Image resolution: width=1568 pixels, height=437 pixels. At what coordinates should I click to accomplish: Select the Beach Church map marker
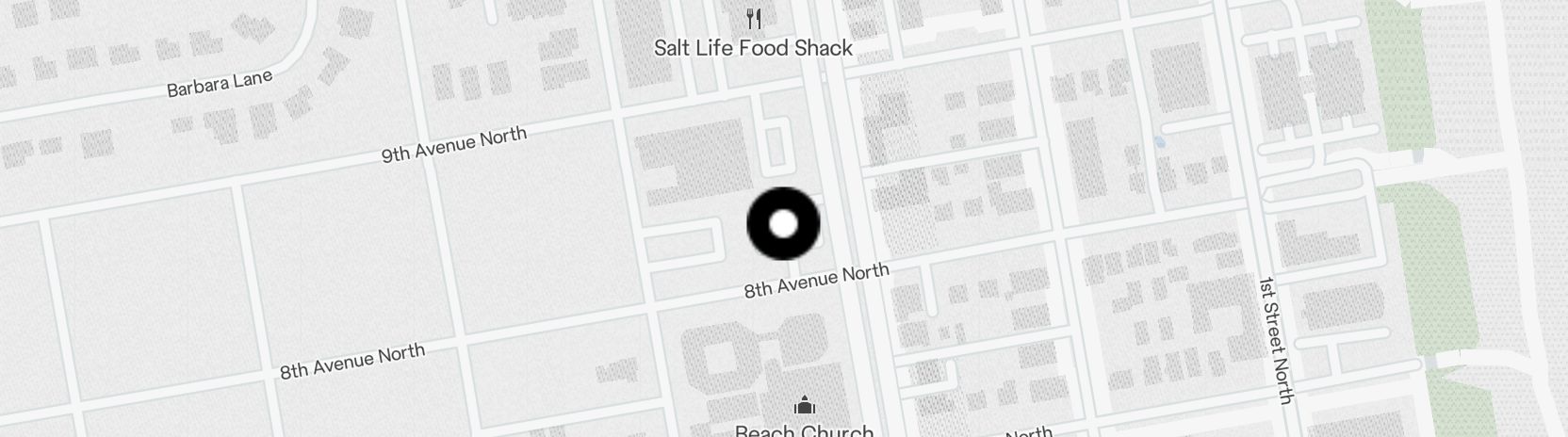click(x=804, y=406)
